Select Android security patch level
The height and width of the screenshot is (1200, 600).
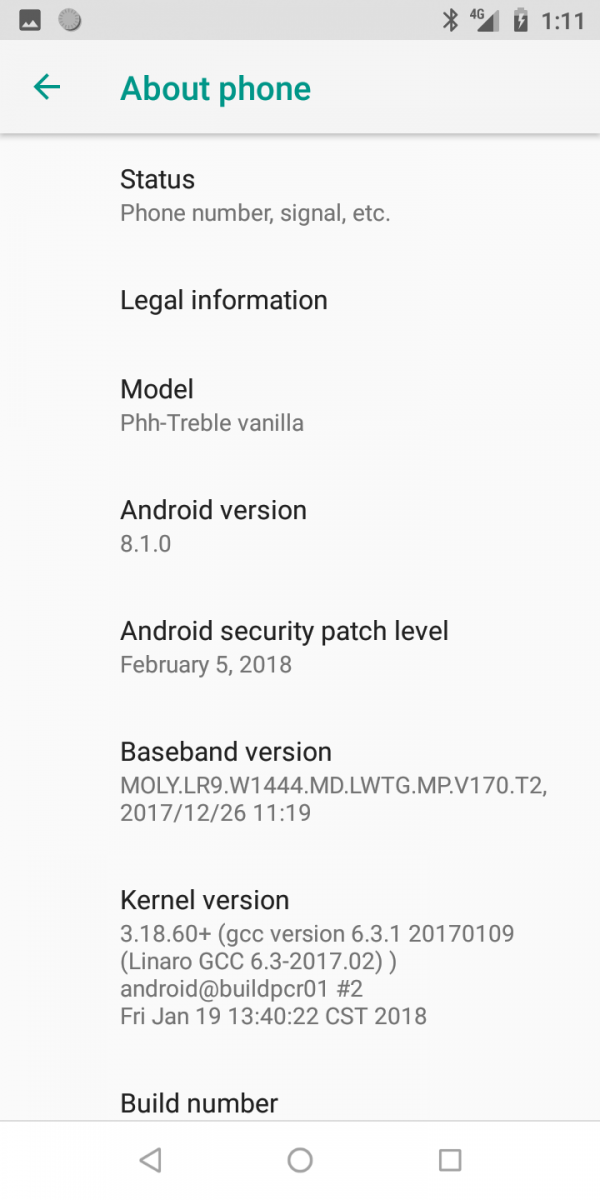click(x=300, y=647)
